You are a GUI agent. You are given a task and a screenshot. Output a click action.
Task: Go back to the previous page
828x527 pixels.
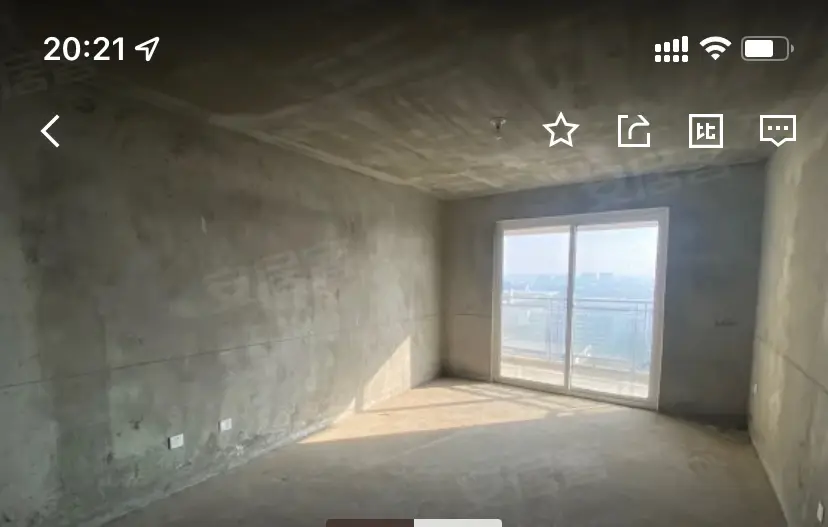tap(50, 131)
